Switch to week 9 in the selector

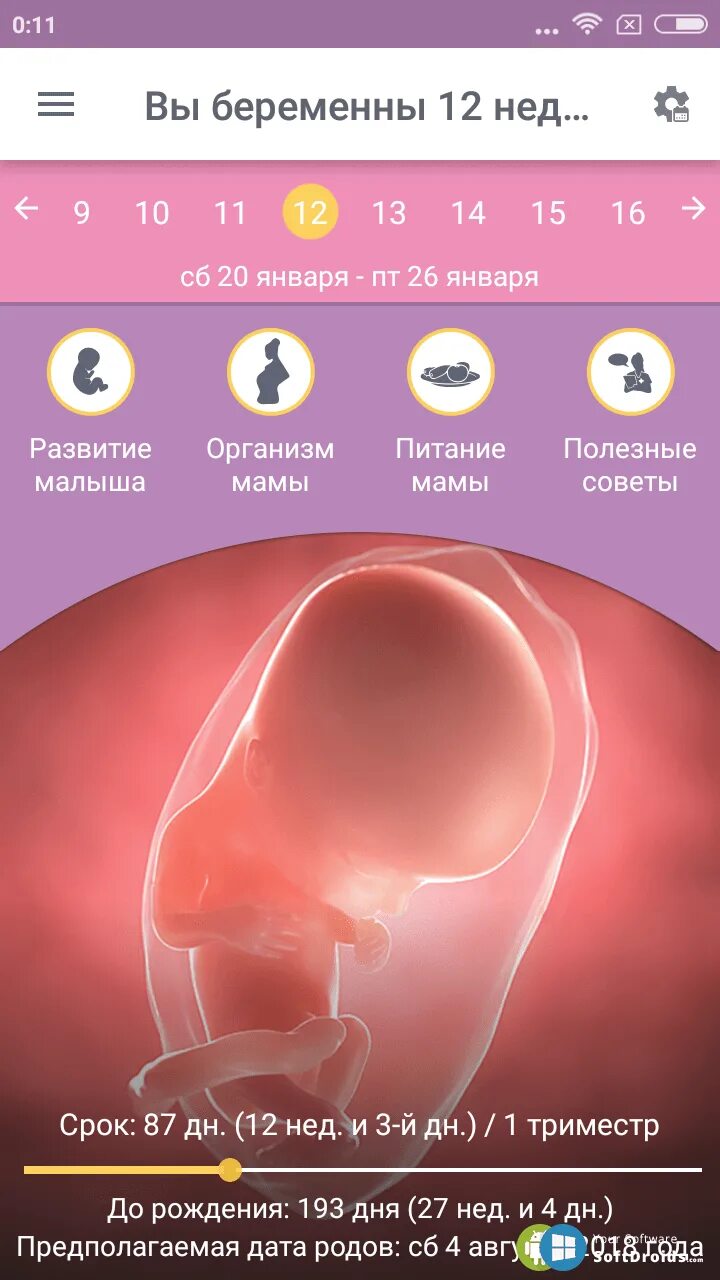pyautogui.click(x=82, y=213)
